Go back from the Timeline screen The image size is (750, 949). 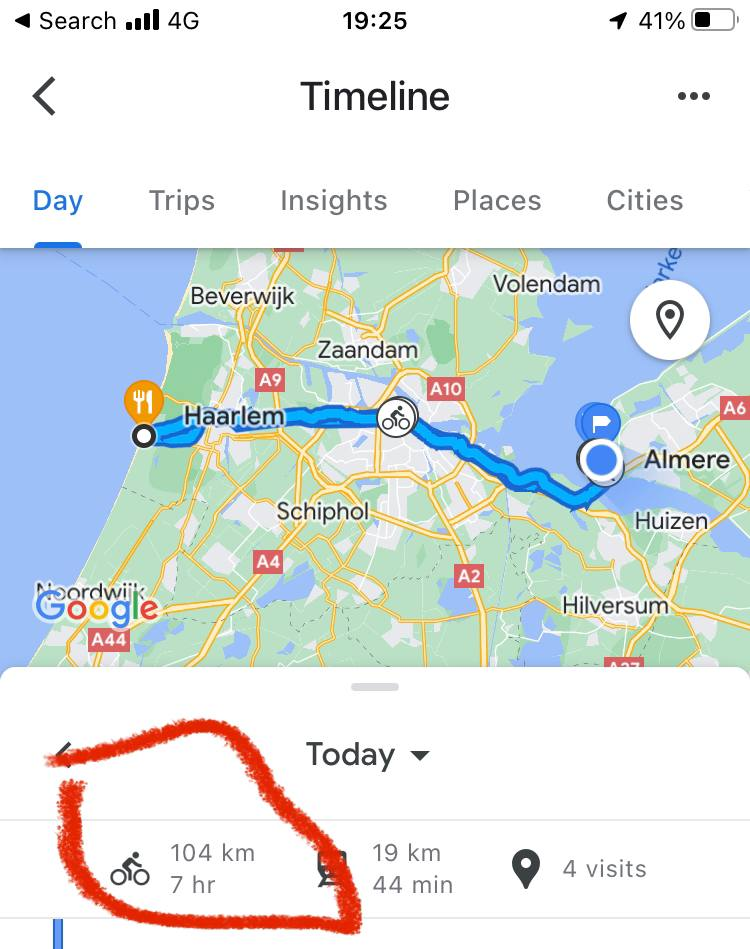coord(44,97)
